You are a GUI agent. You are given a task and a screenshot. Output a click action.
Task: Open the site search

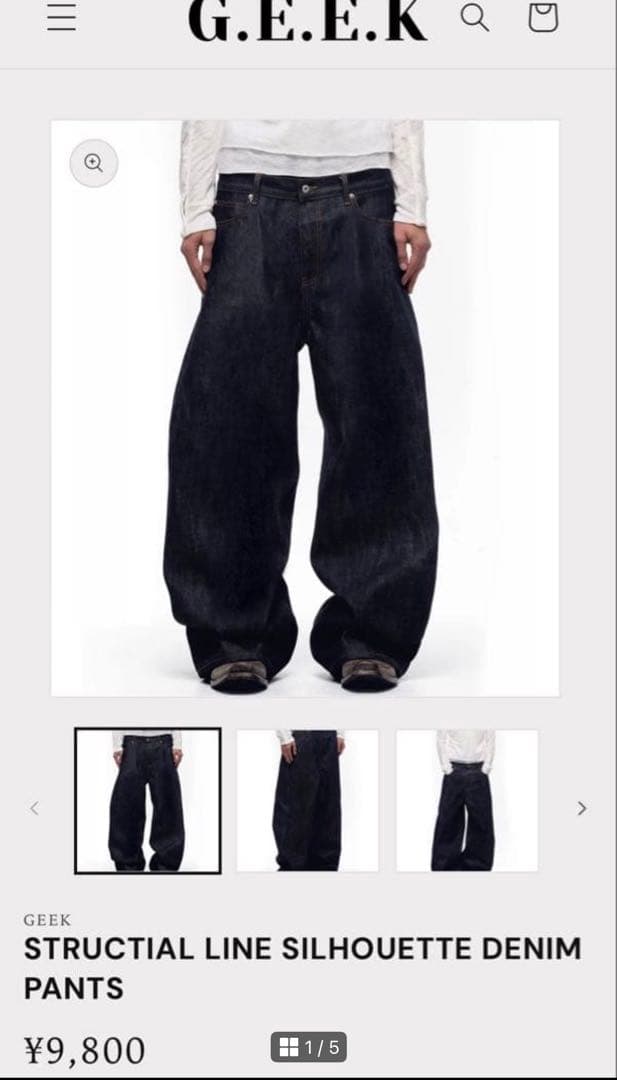pos(475,17)
